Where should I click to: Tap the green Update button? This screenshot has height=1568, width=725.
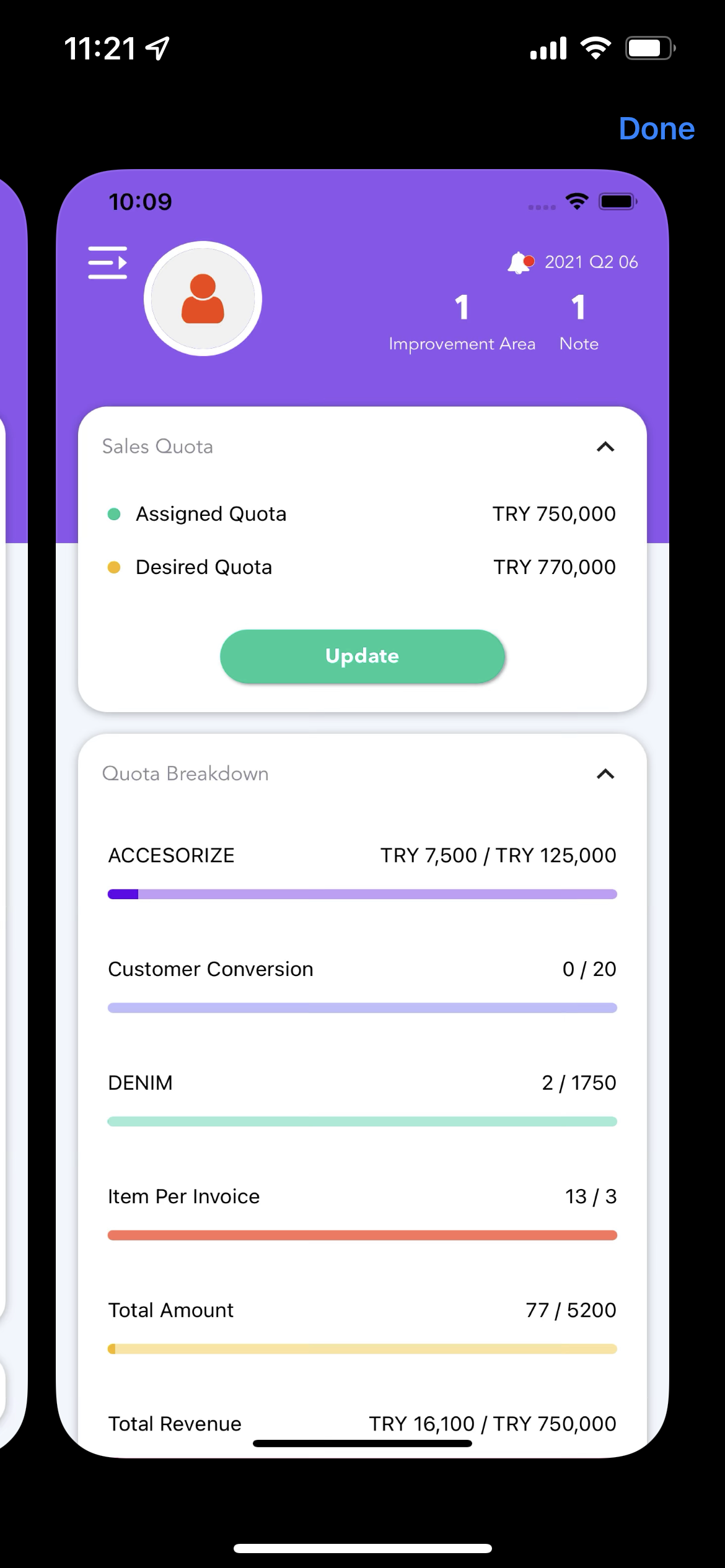point(362,656)
